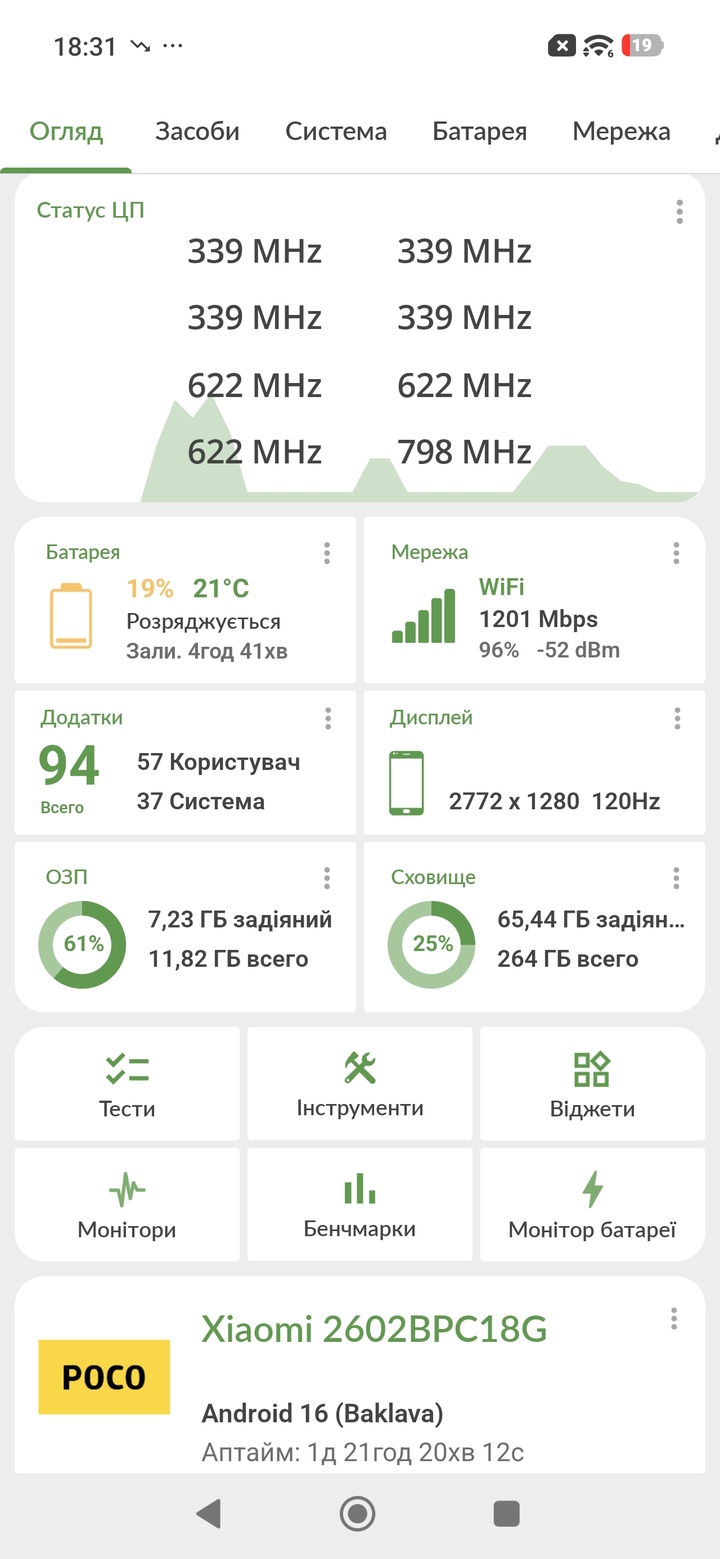Open overflow menu on Статус ЦП card

coord(679,212)
